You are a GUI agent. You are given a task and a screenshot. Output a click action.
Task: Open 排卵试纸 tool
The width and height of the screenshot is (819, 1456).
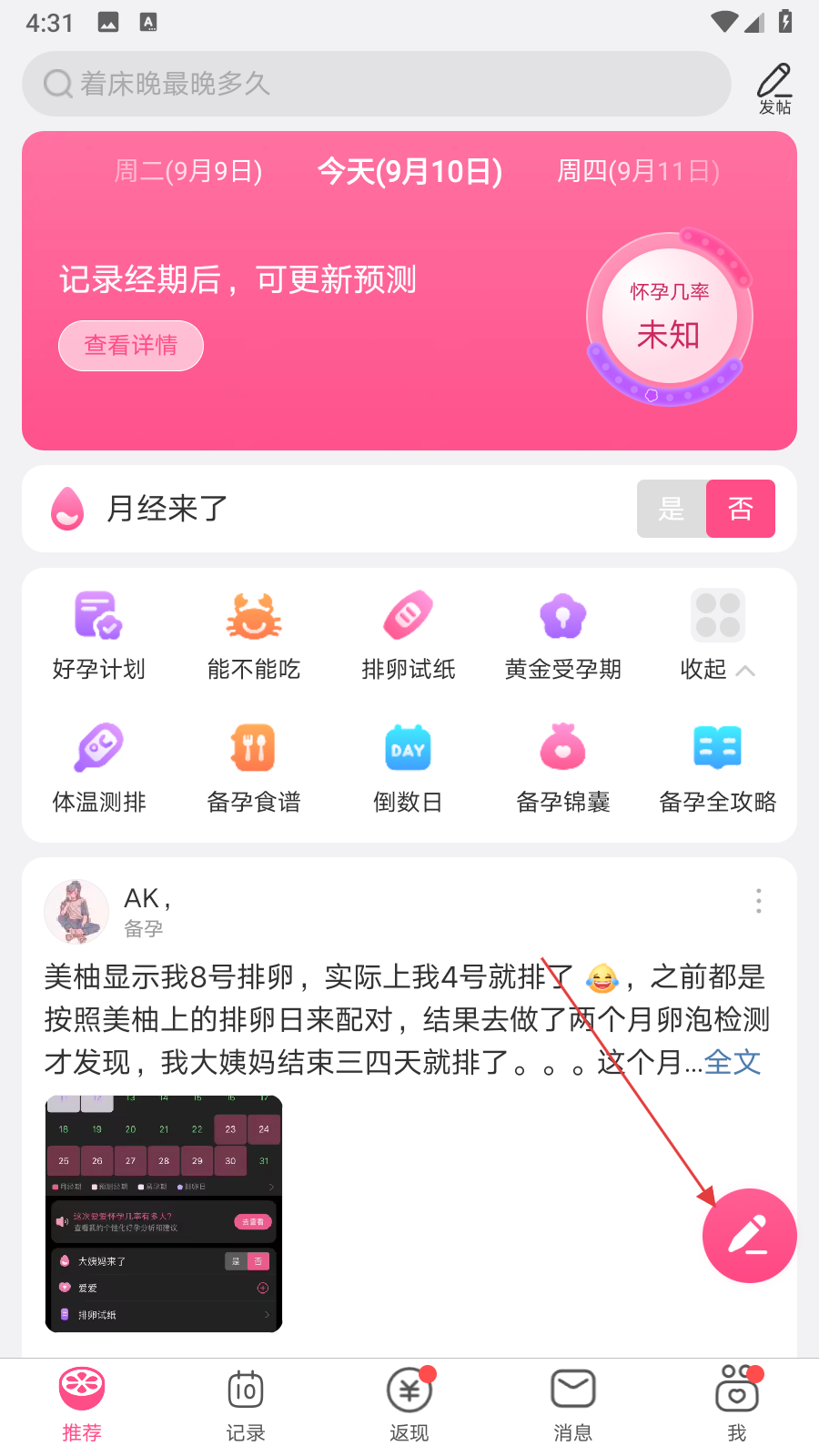(409, 635)
